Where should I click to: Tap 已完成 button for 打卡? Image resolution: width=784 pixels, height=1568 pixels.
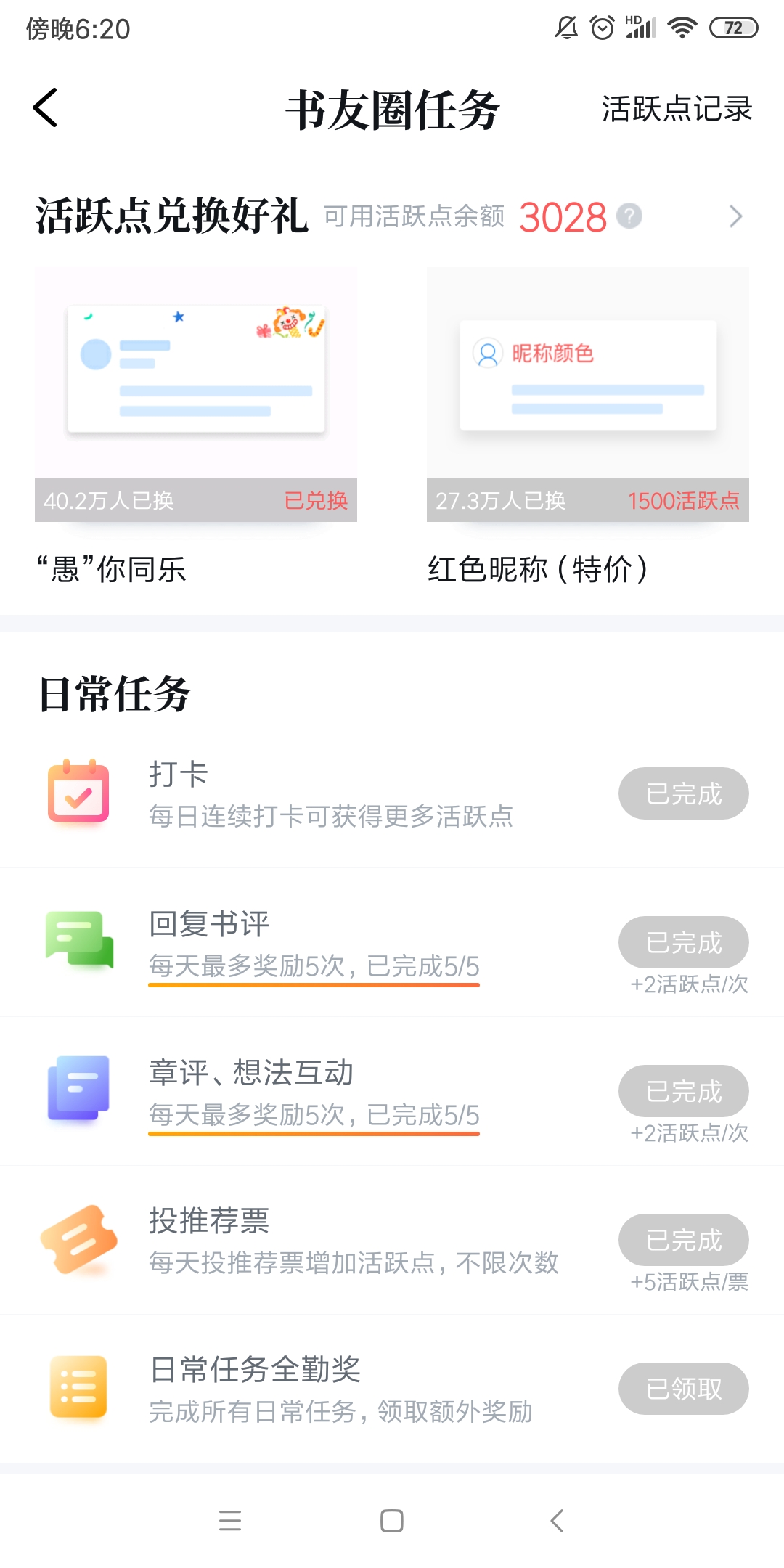pos(684,793)
